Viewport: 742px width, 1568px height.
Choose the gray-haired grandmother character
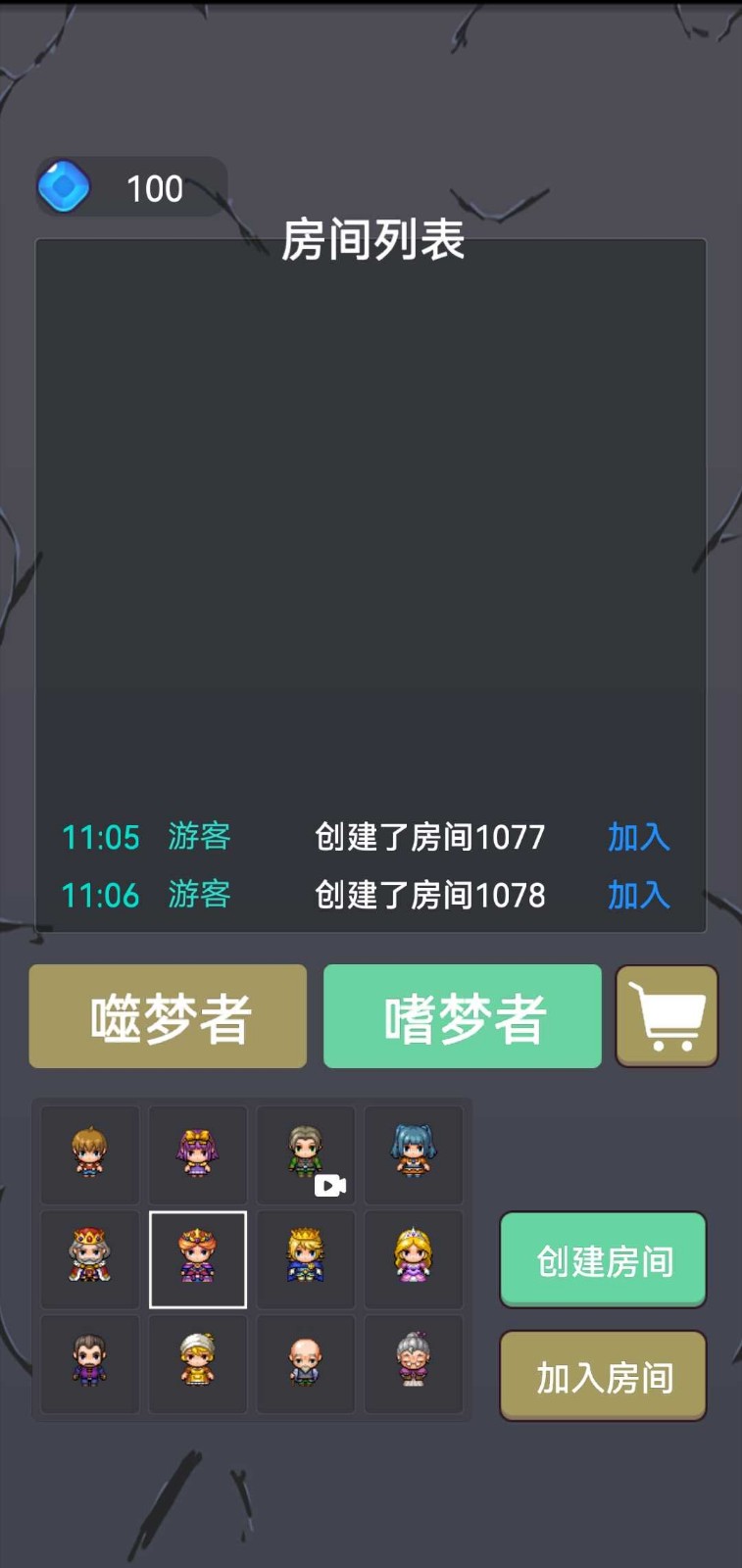414,1364
